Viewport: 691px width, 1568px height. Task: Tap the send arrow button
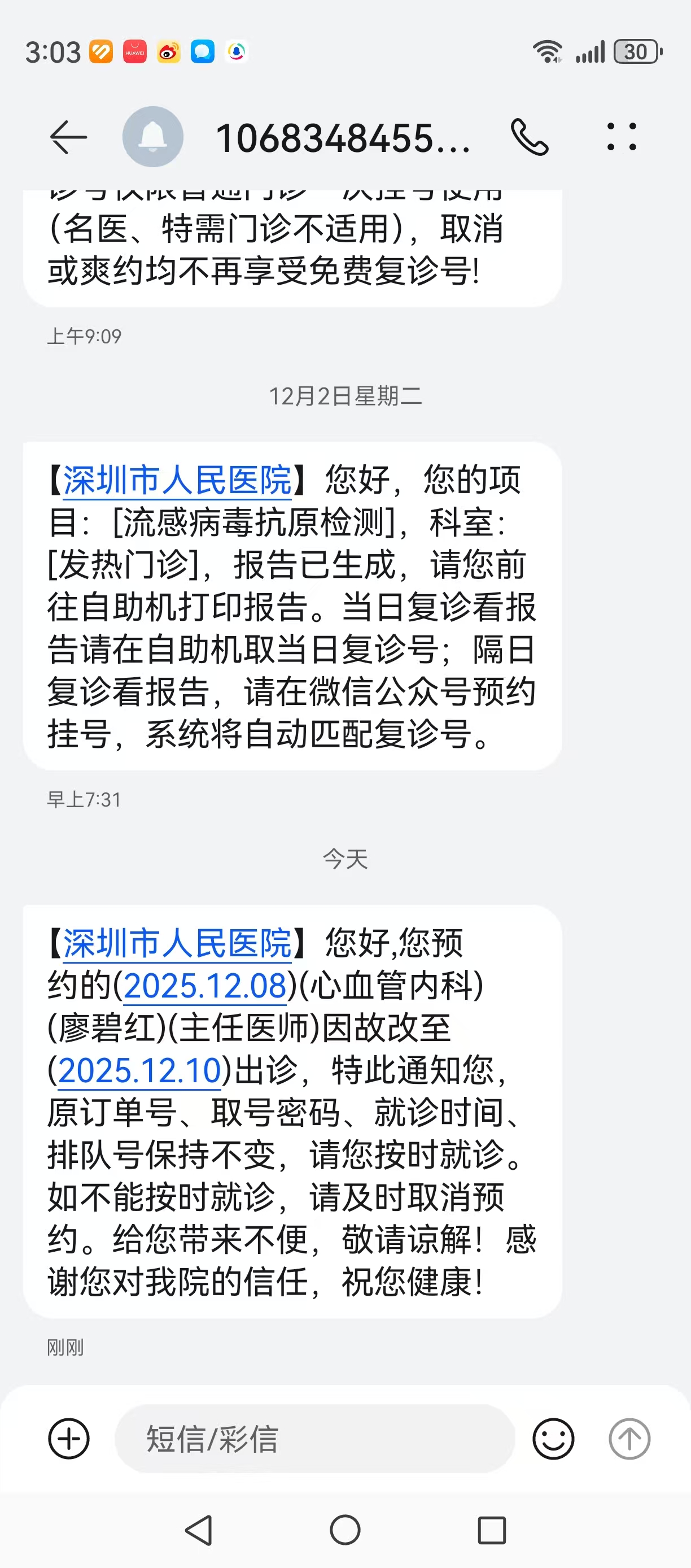click(x=629, y=1439)
